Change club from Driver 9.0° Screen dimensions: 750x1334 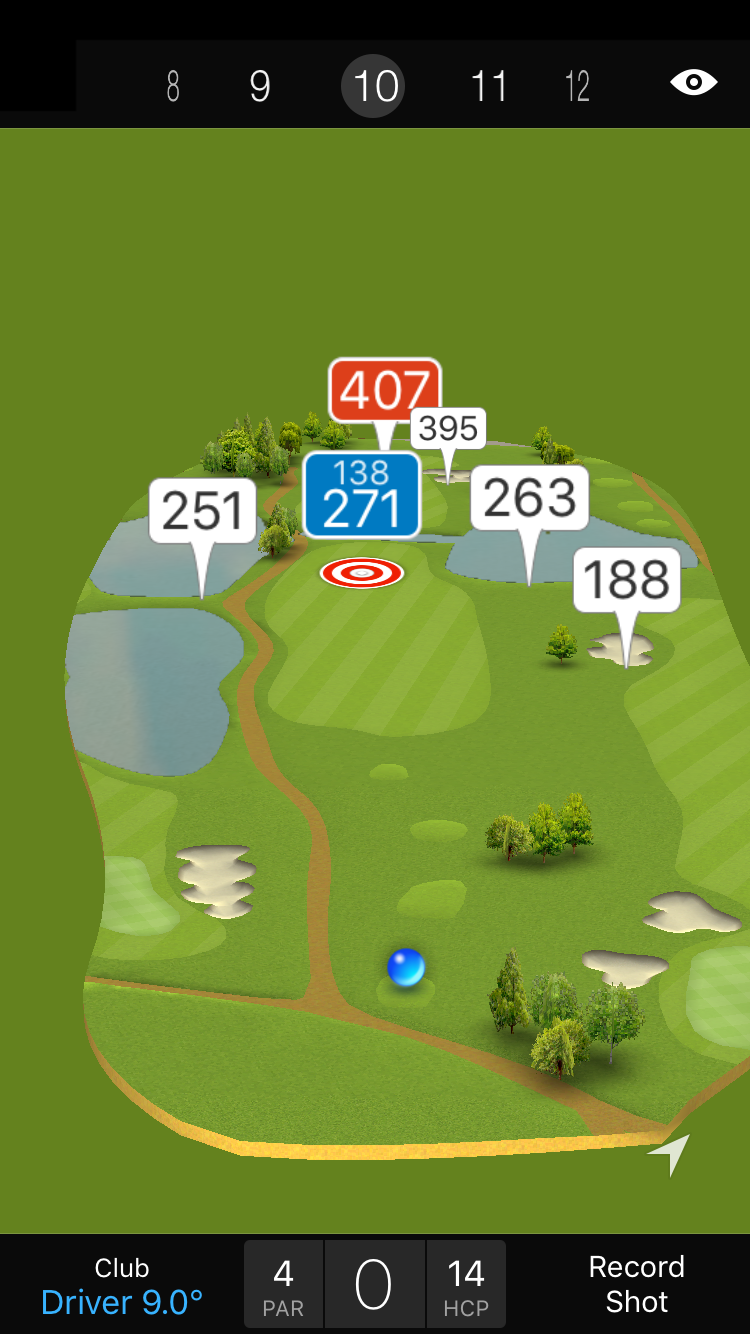[x=122, y=1286]
